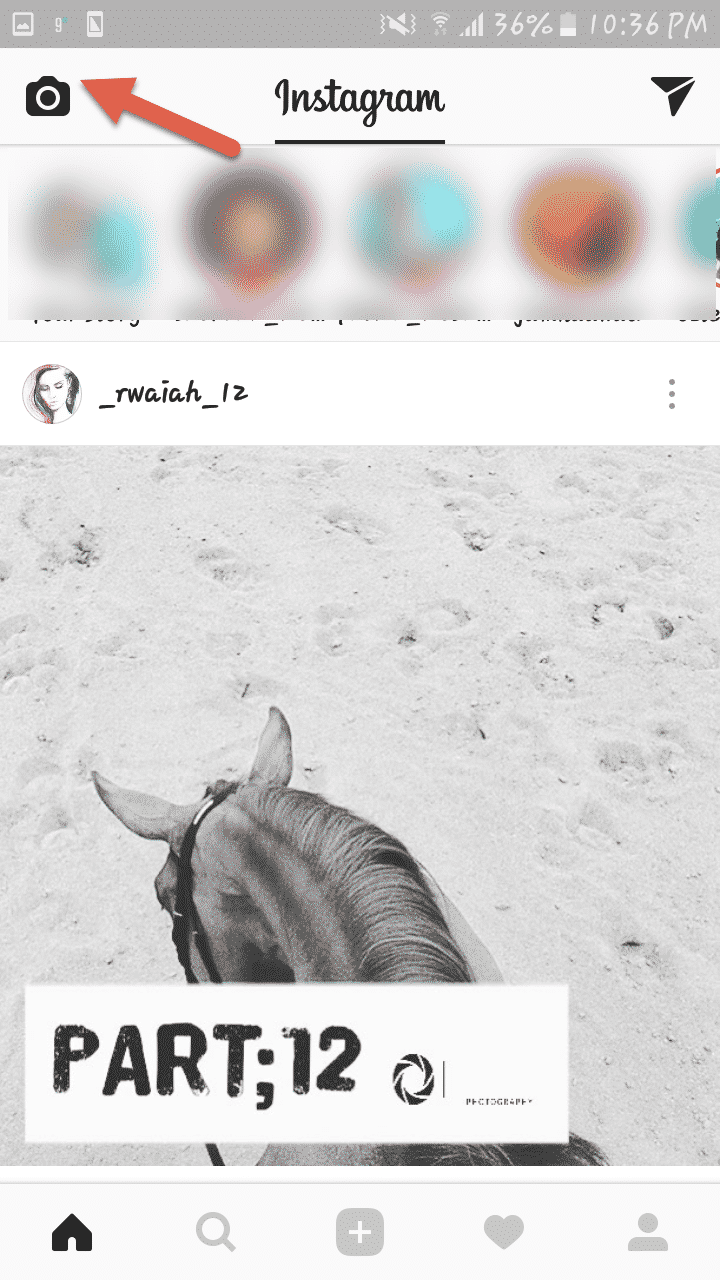The image size is (720, 1280).
Task: Create a new post with plus button
Action: tap(360, 1232)
